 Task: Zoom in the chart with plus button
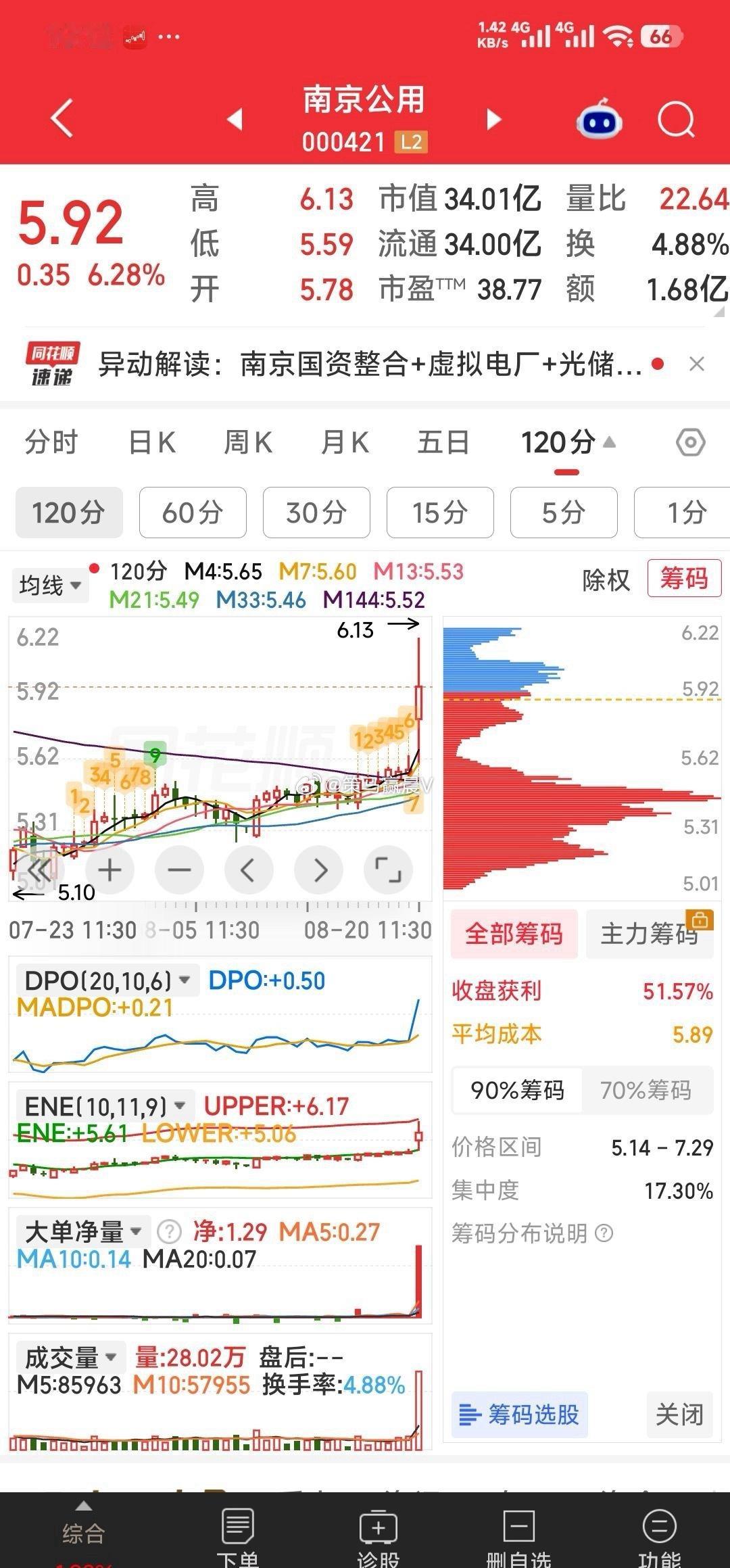(x=109, y=870)
